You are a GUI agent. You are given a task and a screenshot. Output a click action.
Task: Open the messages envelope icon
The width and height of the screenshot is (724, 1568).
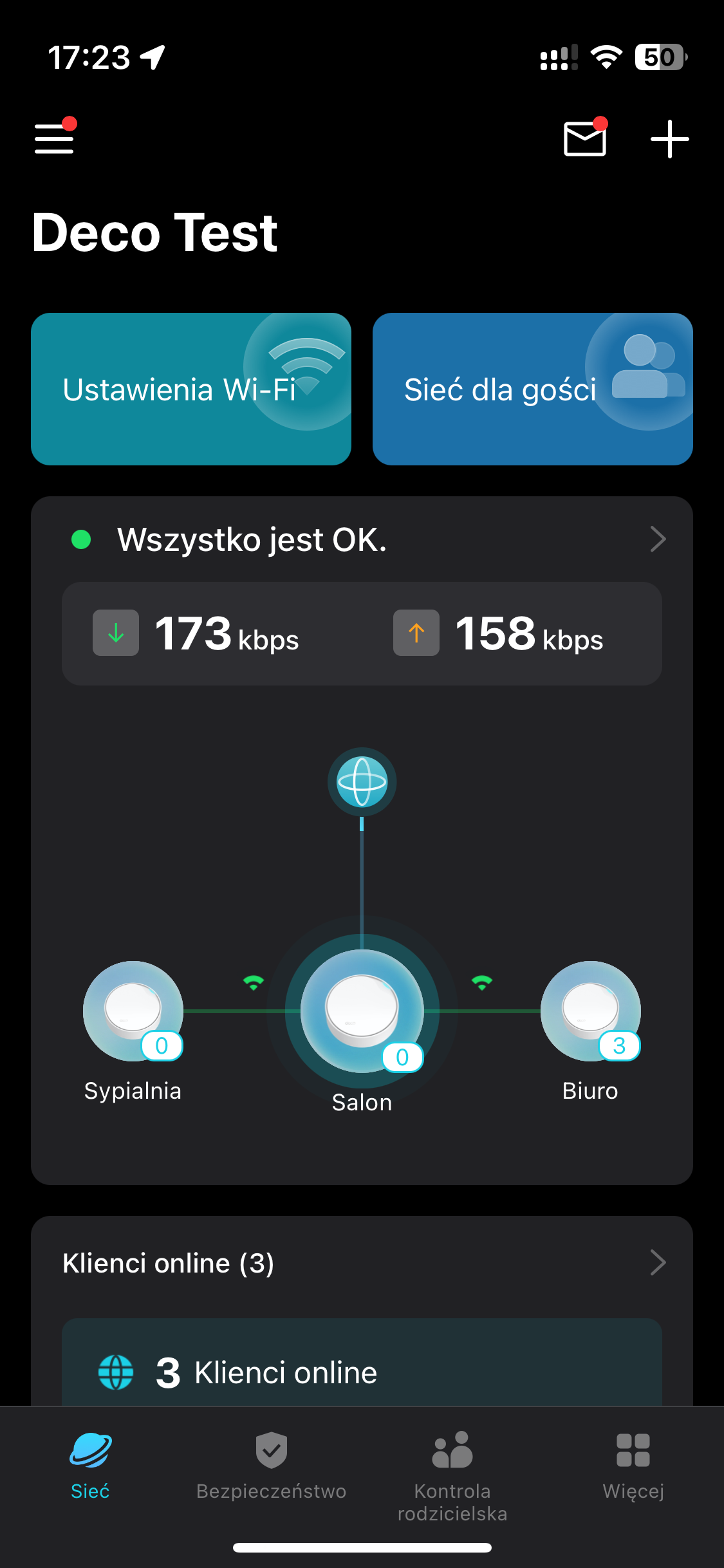pyautogui.click(x=584, y=138)
